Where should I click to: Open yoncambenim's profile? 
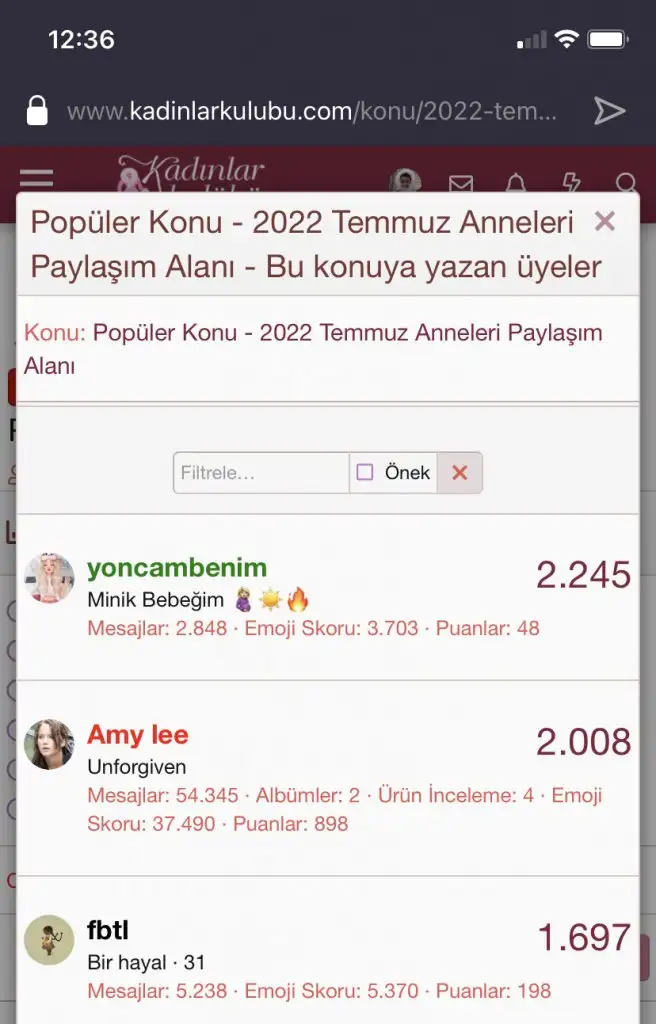pos(177,568)
